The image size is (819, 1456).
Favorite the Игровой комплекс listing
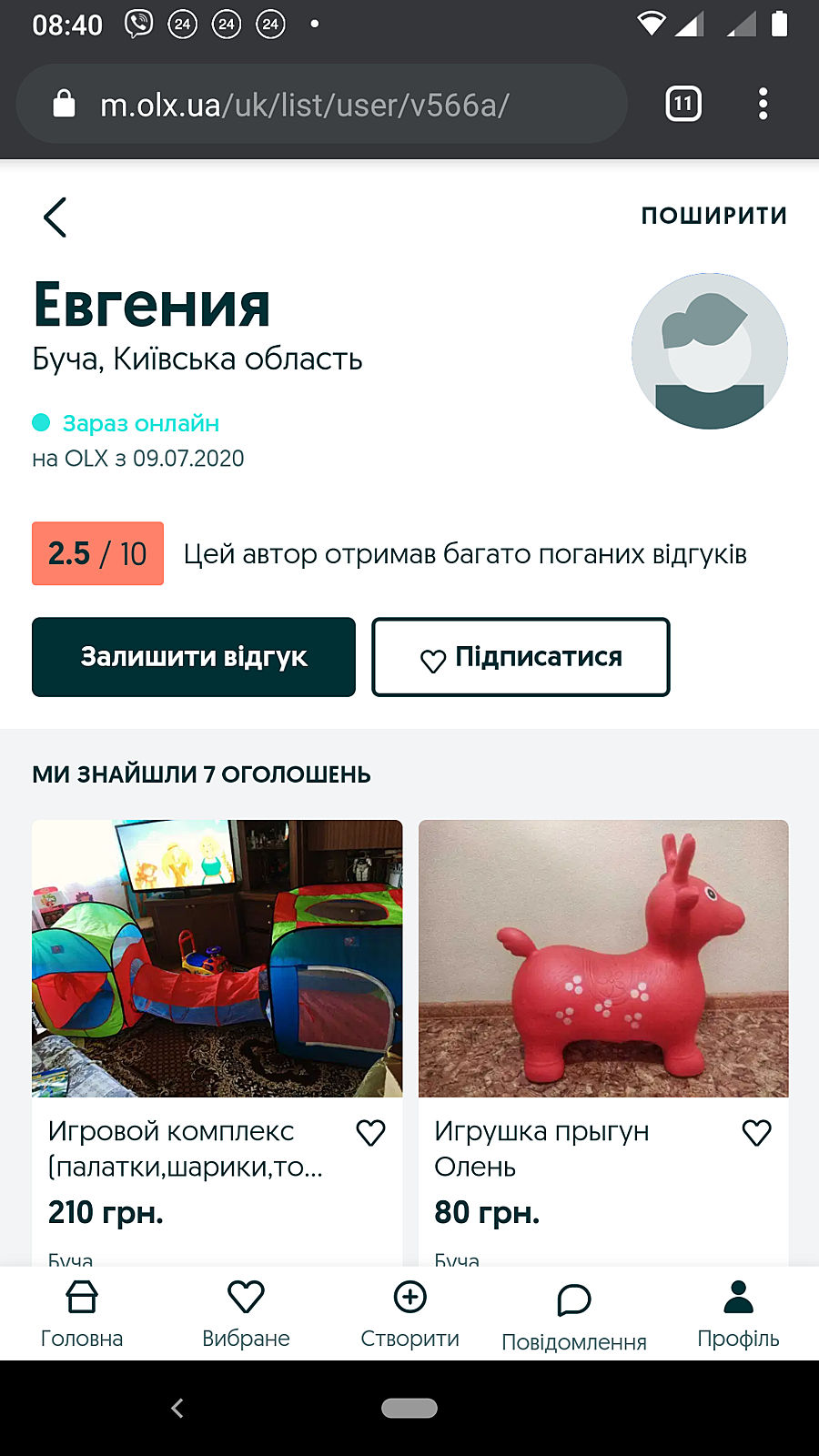coord(370,1133)
